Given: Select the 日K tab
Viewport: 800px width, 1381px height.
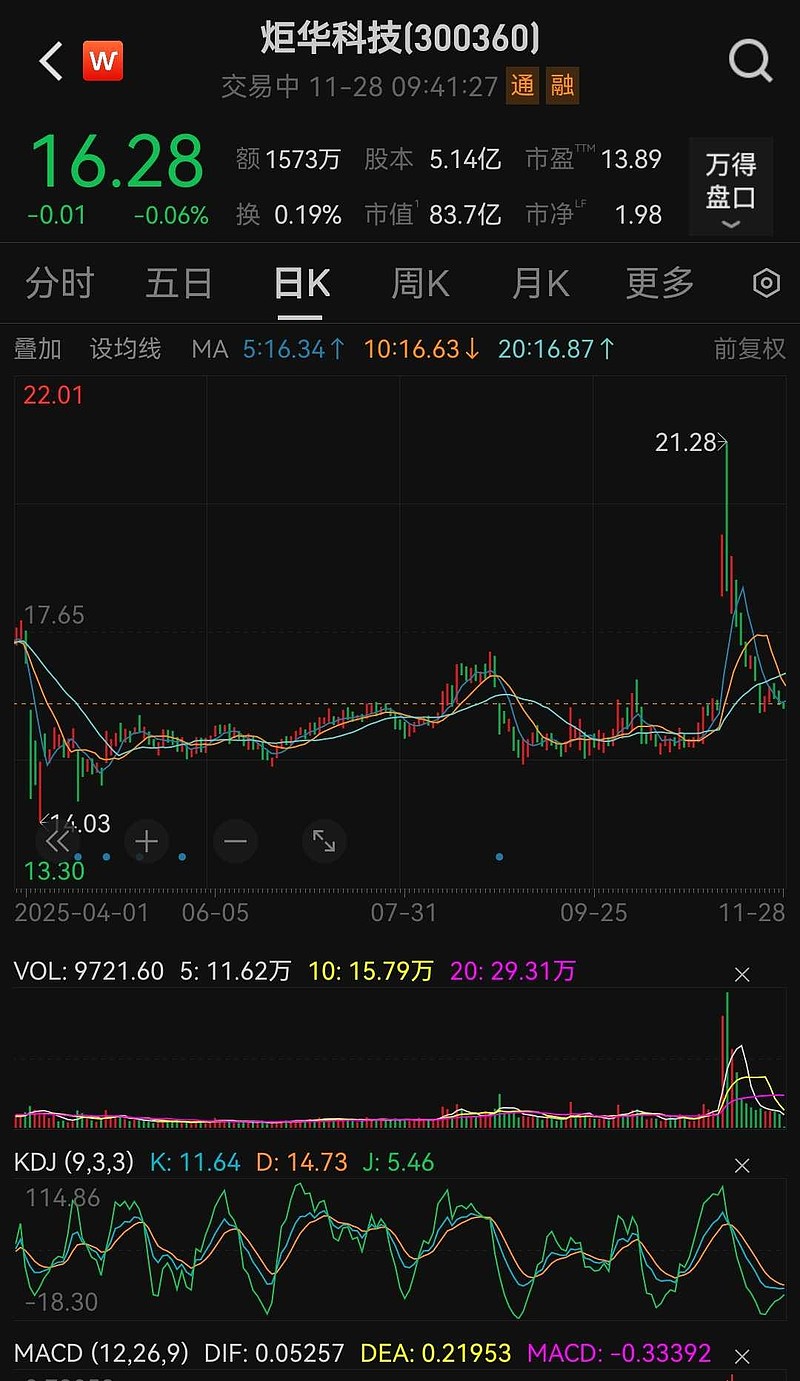Looking at the screenshot, I should [301, 284].
